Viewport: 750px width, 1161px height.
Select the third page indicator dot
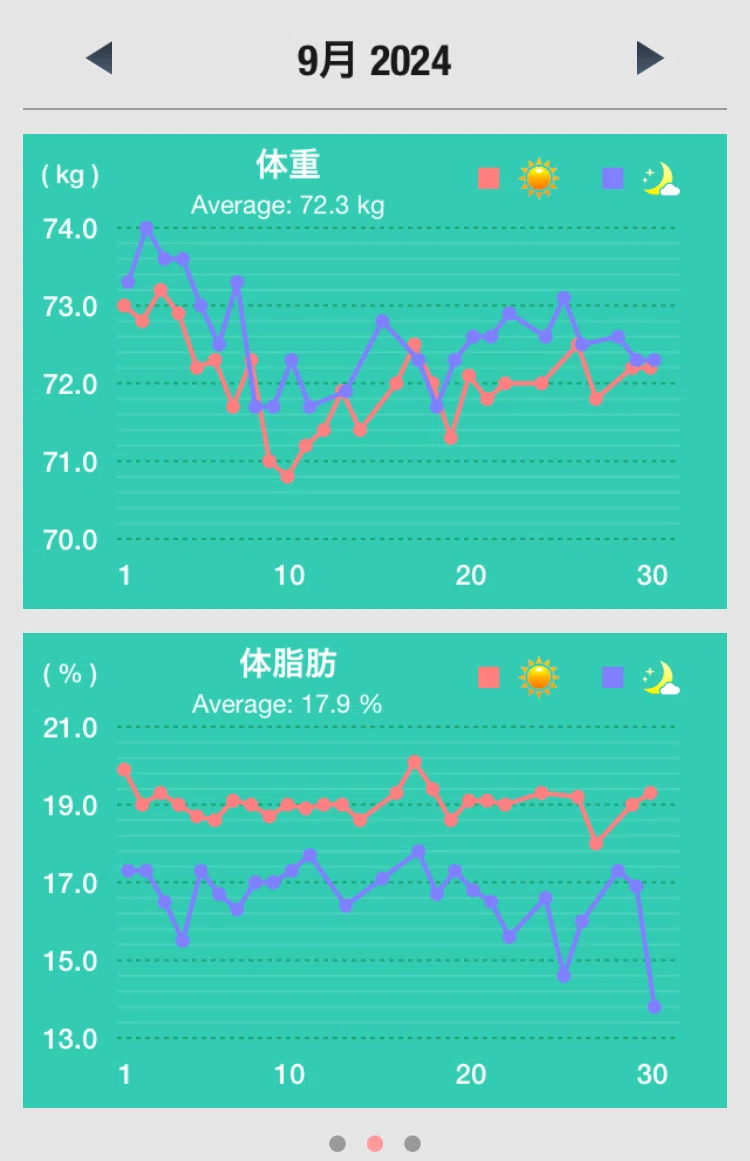pyautogui.click(x=412, y=1143)
